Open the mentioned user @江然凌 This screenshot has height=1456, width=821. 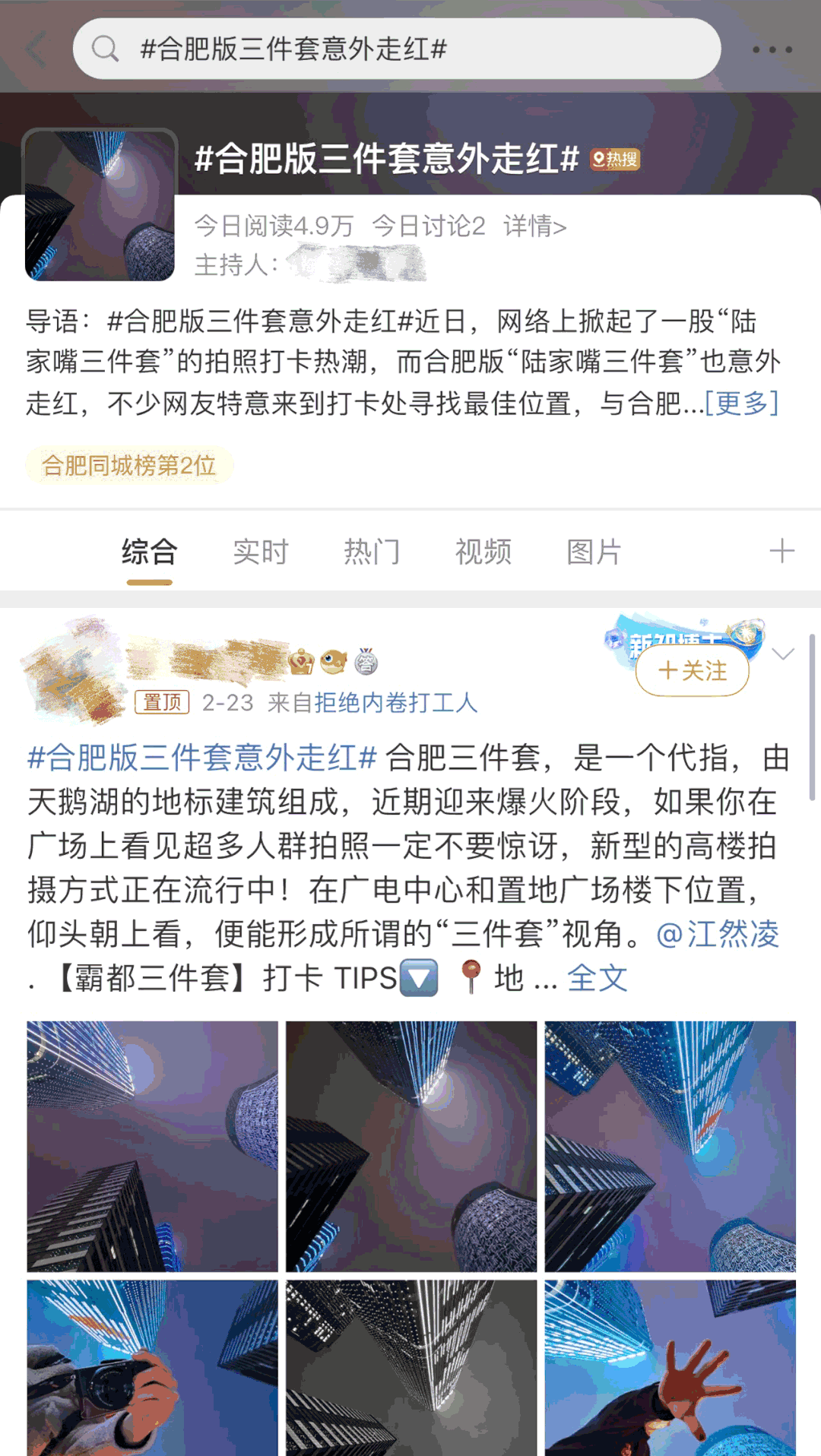718,934
